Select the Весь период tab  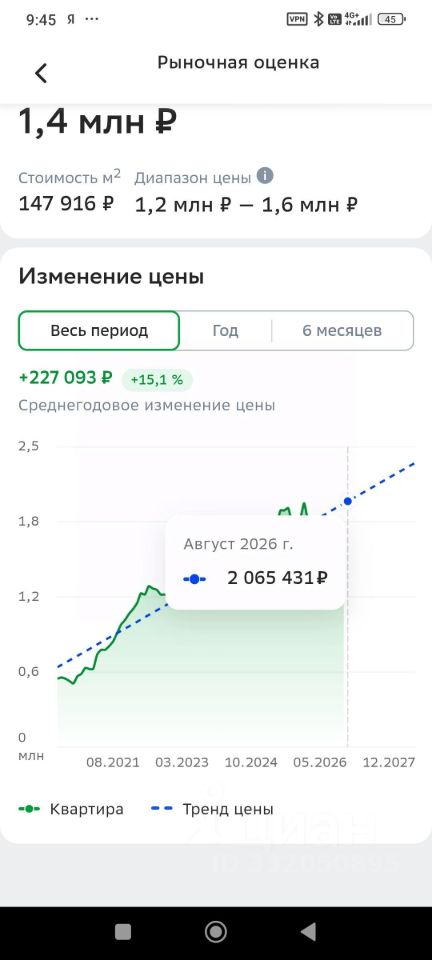[x=99, y=331]
